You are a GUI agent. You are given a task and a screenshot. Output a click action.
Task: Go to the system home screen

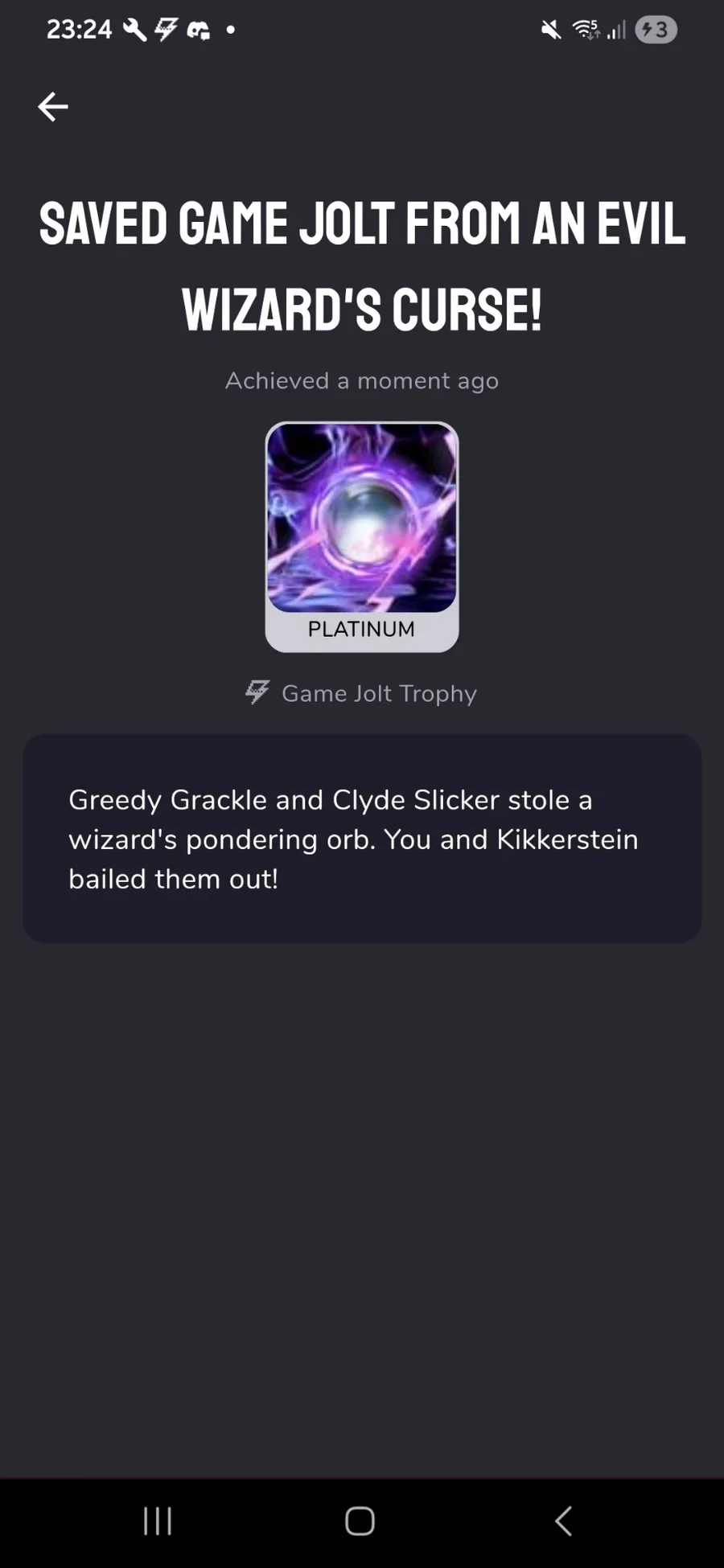[360, 1521]
